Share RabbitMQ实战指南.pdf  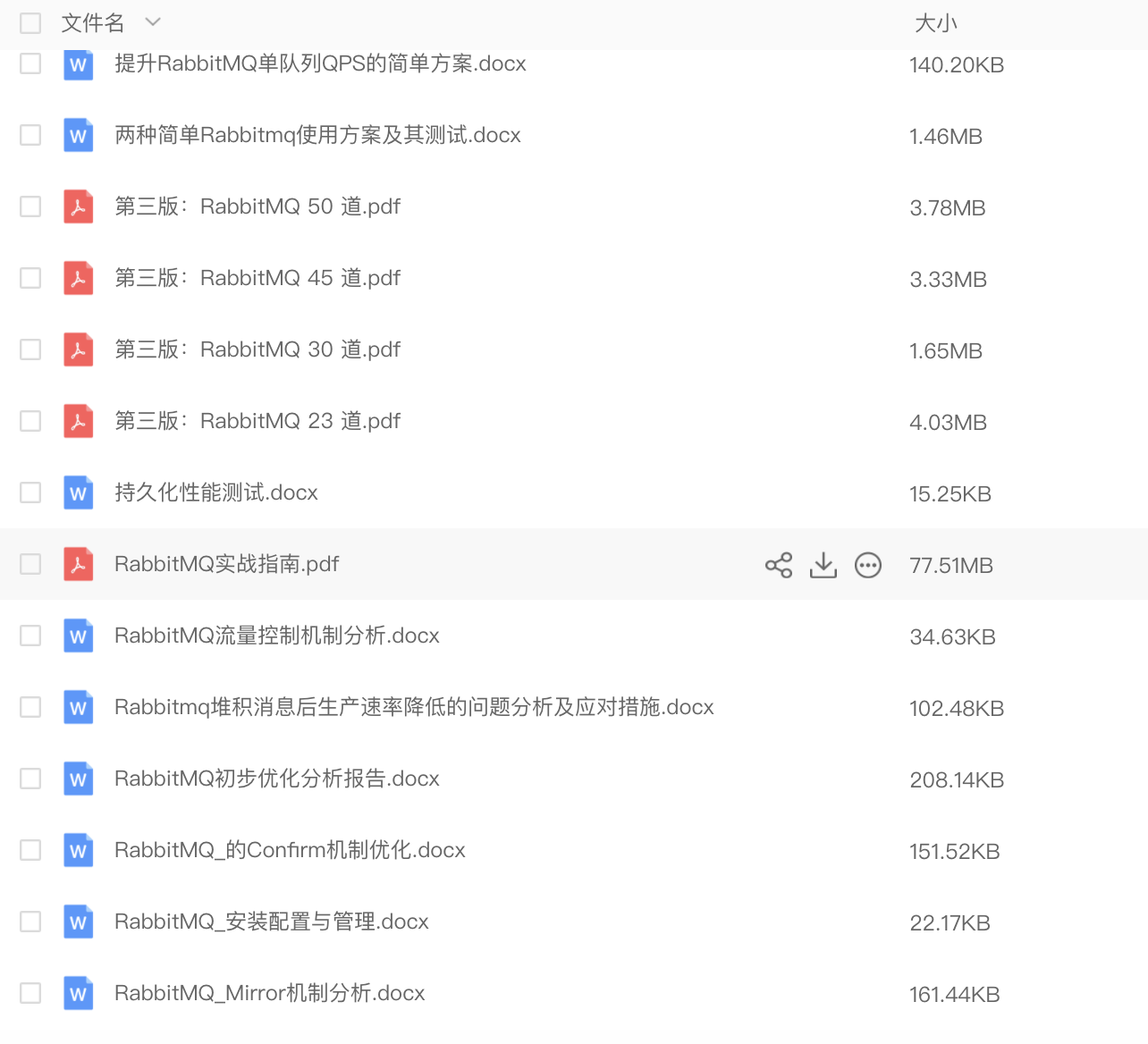point(779,565)
